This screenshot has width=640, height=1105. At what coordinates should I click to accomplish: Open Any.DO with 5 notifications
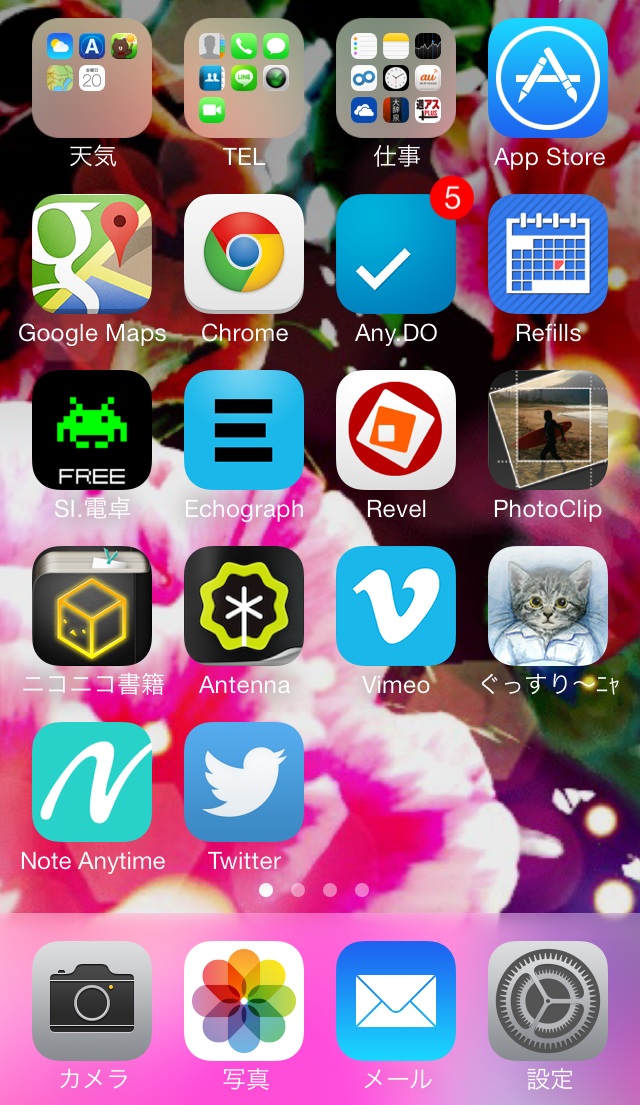tap(396, 254)
